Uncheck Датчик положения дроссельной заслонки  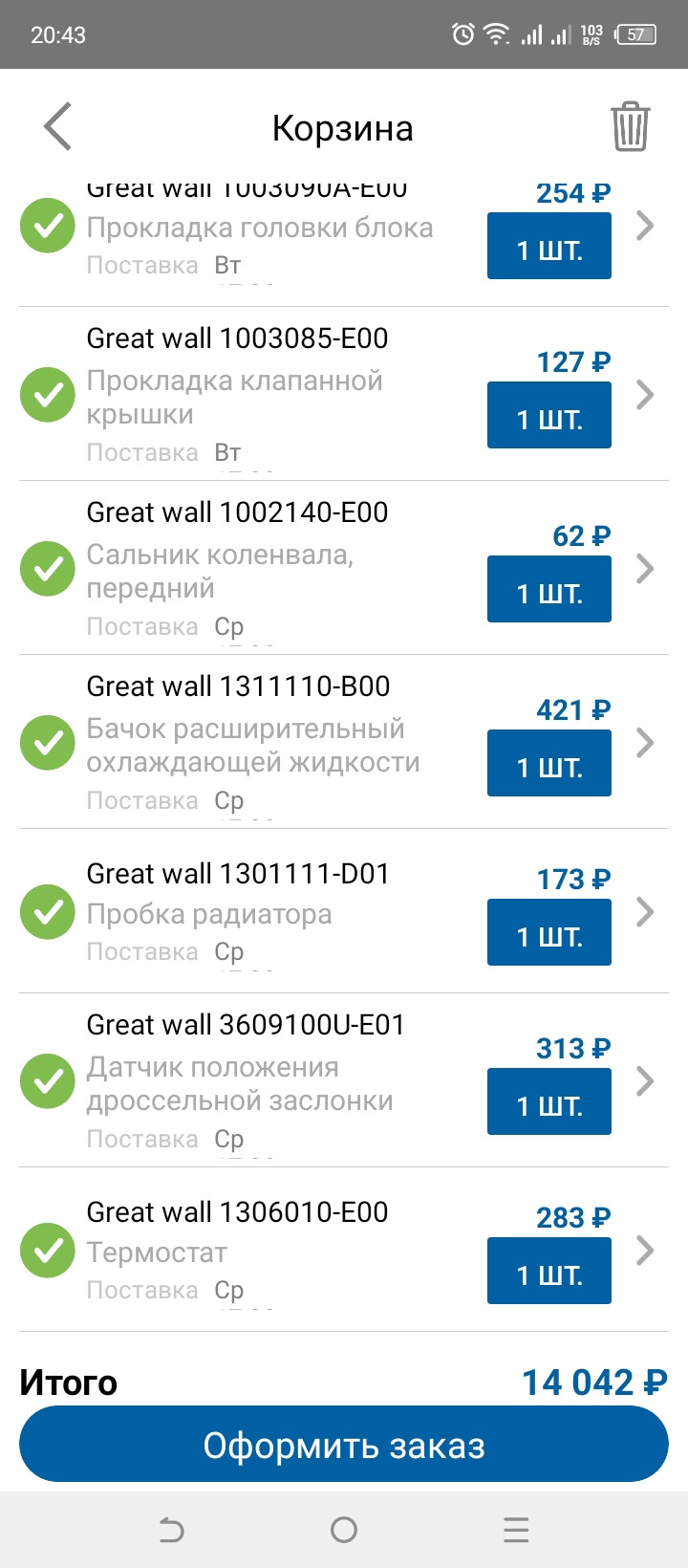pyautogui.click(x=48, y=1080)
